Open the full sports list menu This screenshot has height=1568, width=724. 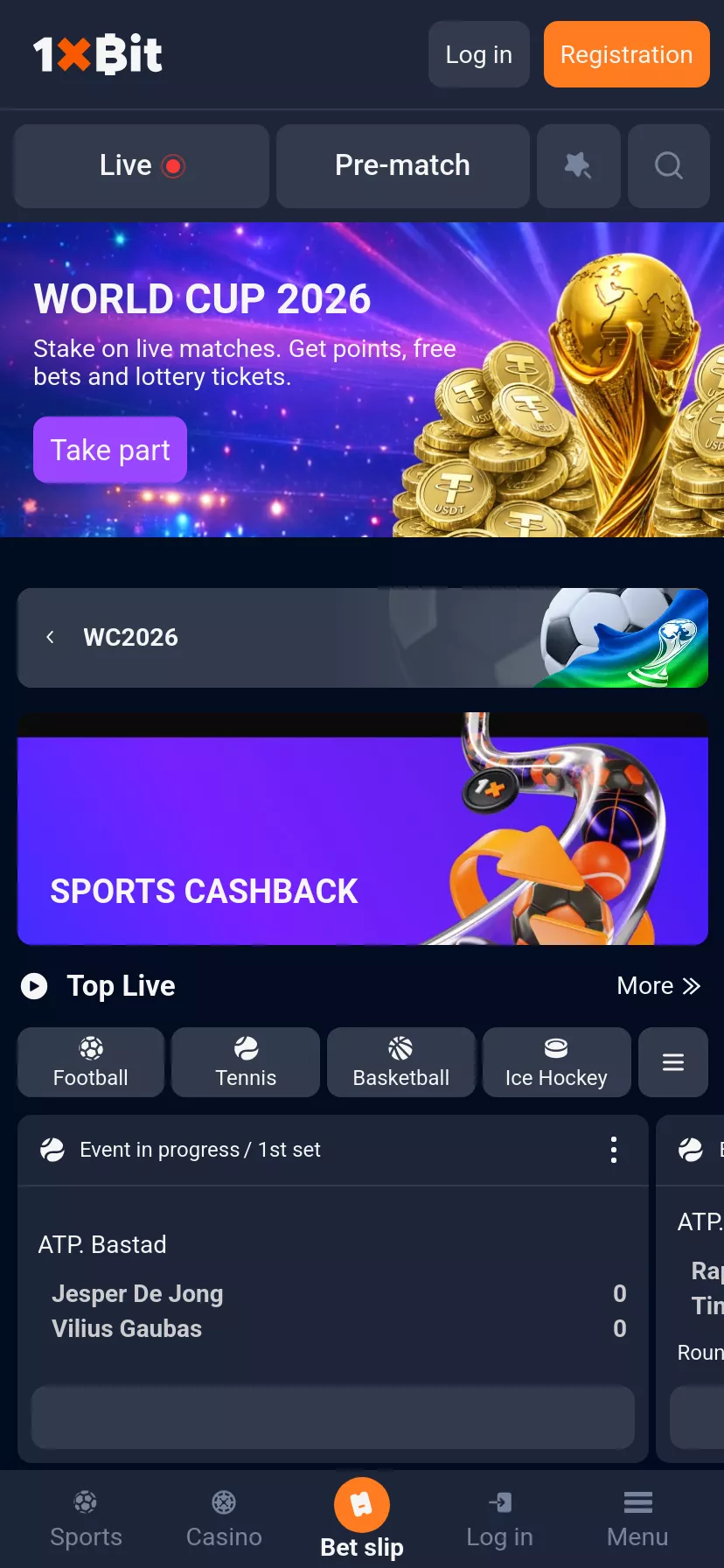tap(673, 1062)
